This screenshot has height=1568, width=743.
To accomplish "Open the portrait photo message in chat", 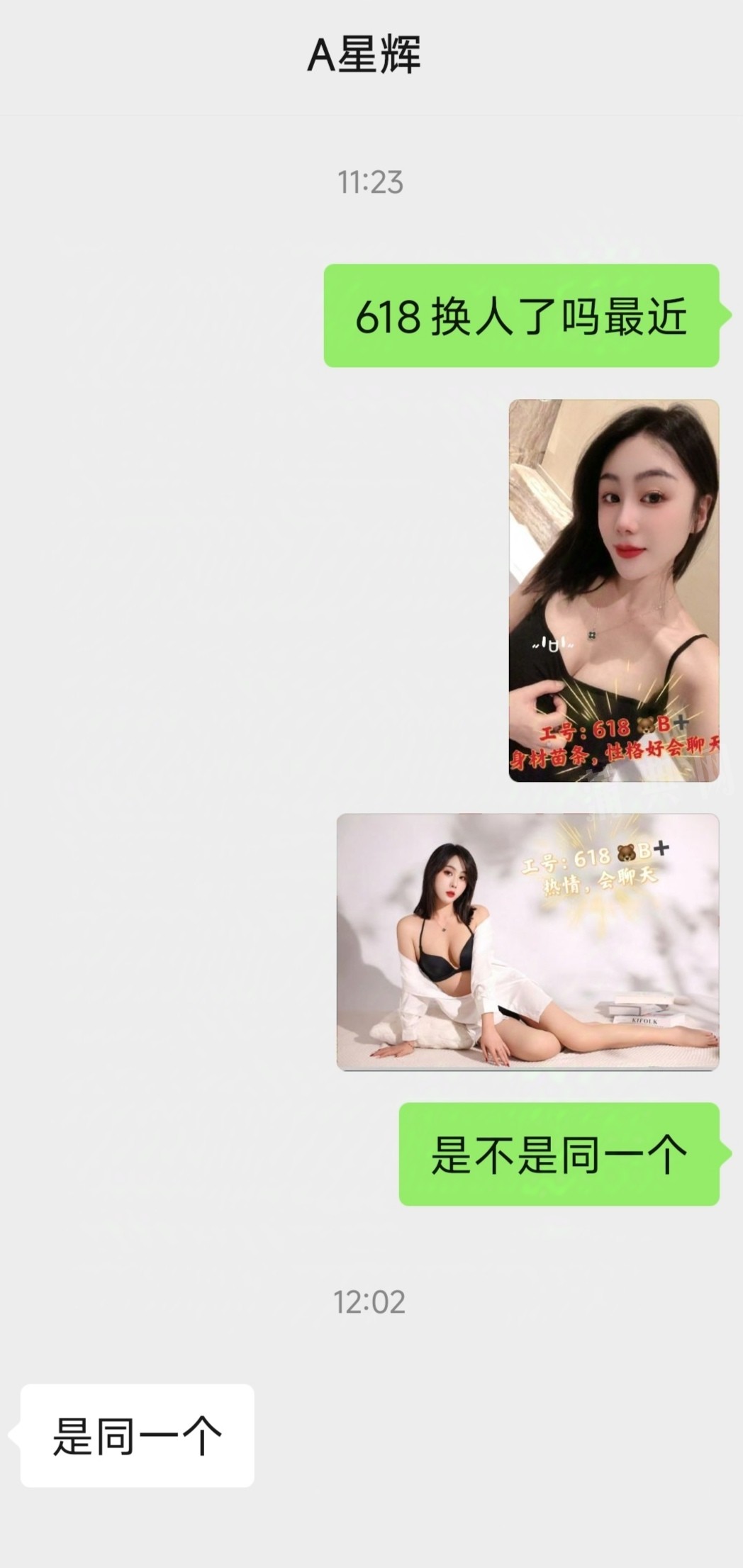I will [614, 590].
